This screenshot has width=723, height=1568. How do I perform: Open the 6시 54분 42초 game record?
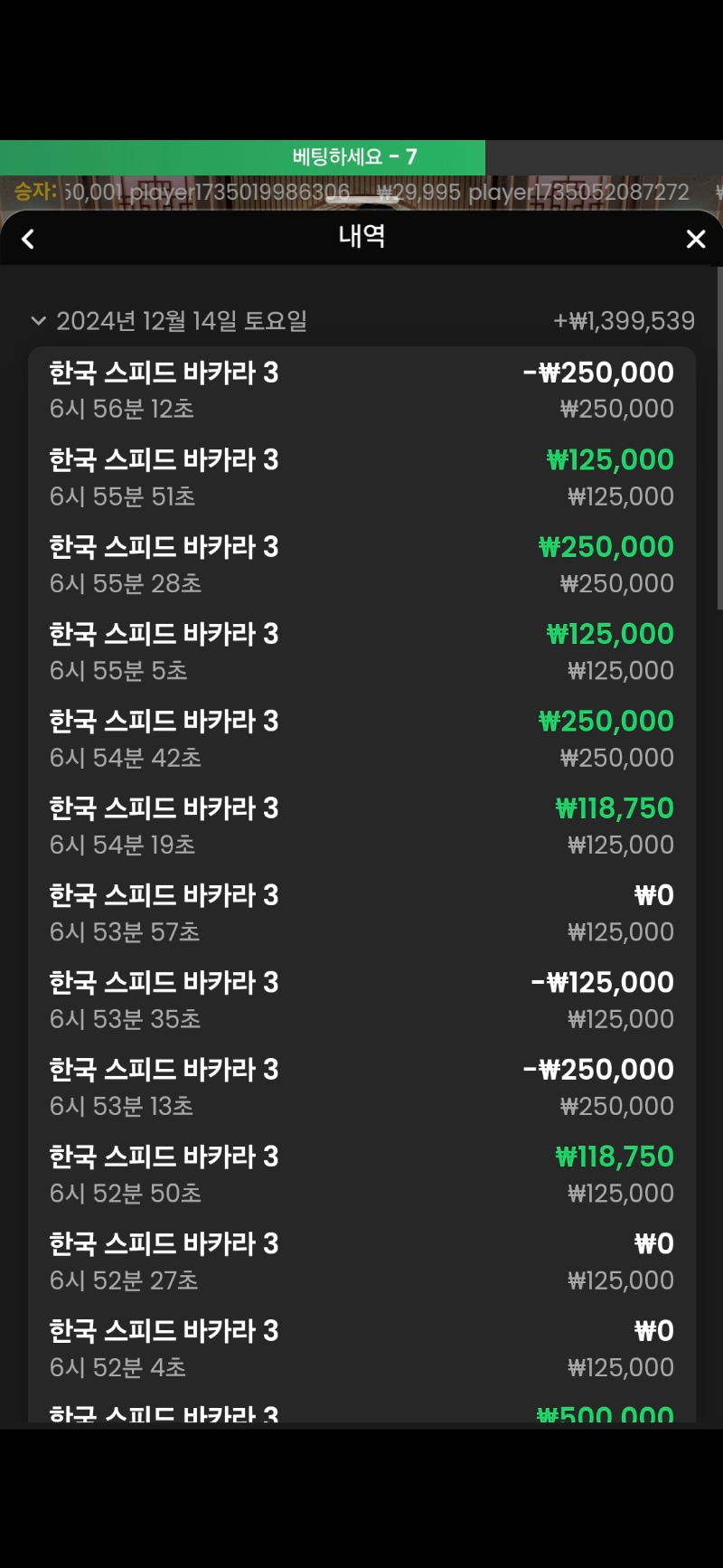(361, 739)
